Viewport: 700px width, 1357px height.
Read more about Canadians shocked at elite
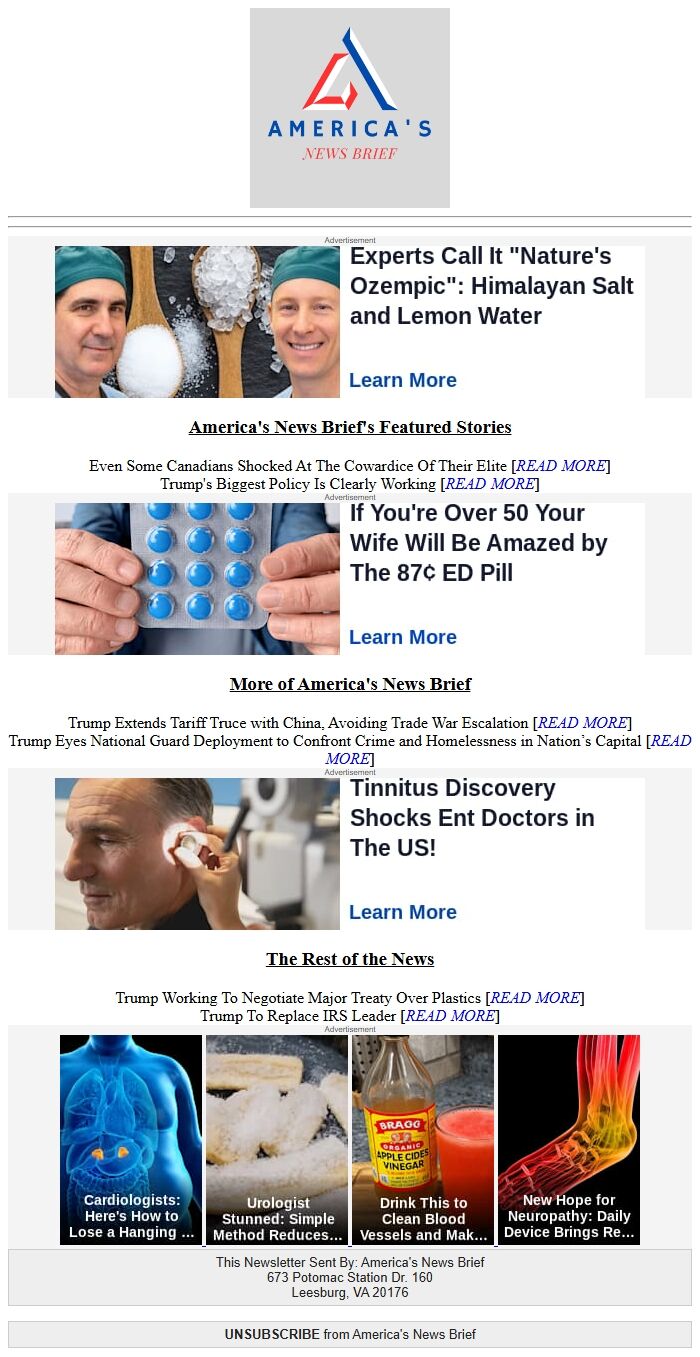(560, 466)
